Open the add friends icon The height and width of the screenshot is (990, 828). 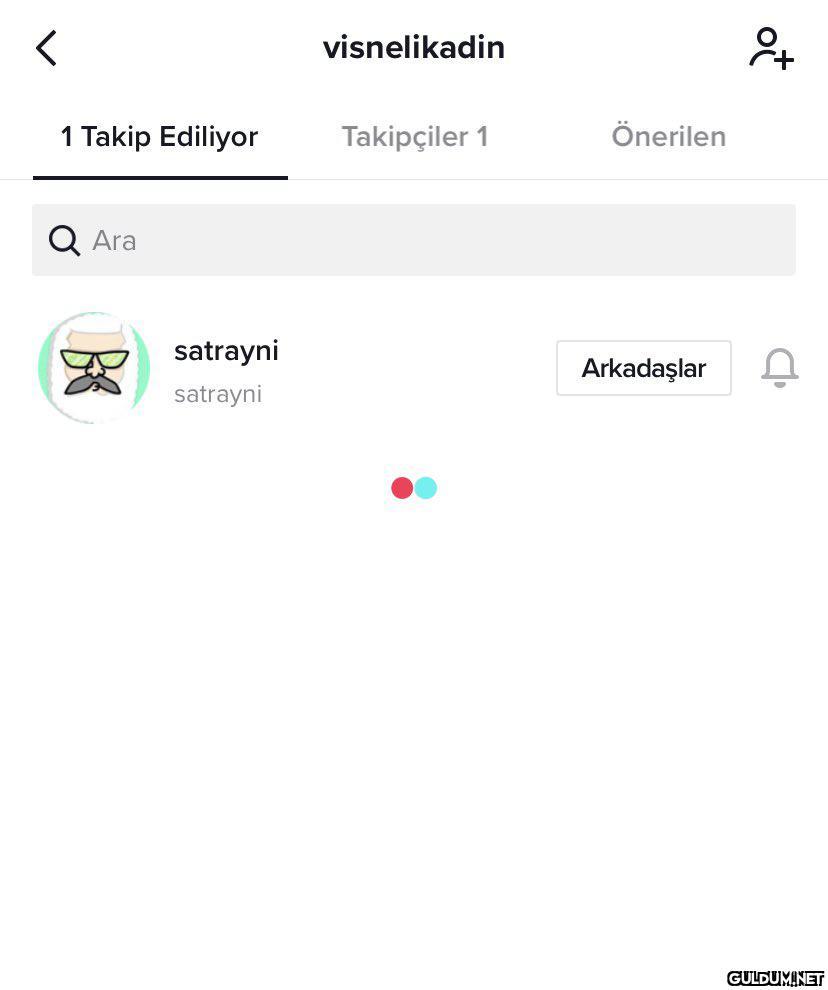[x=771, y=48]
